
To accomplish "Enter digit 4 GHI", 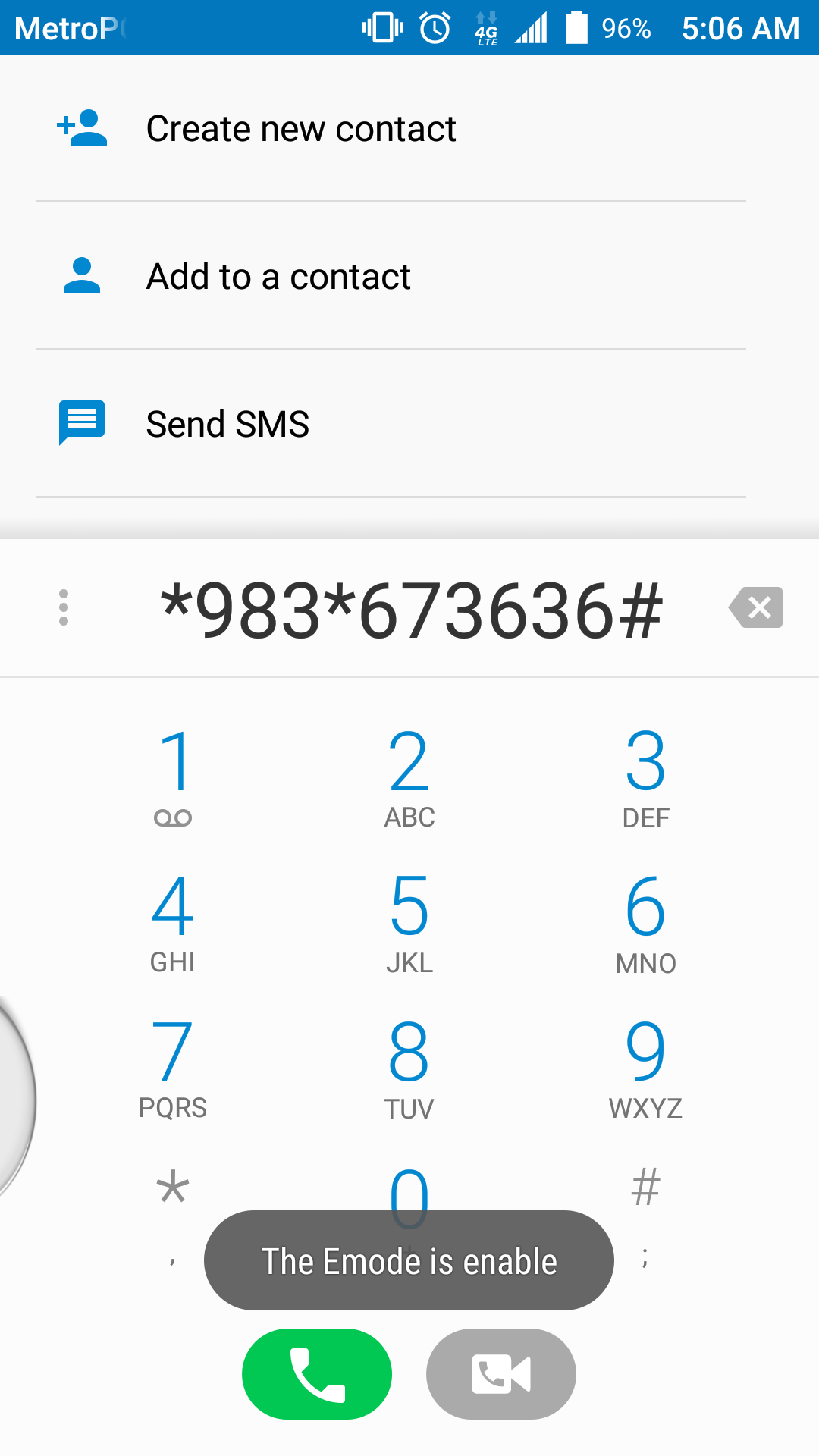I will tap(173, 922).
